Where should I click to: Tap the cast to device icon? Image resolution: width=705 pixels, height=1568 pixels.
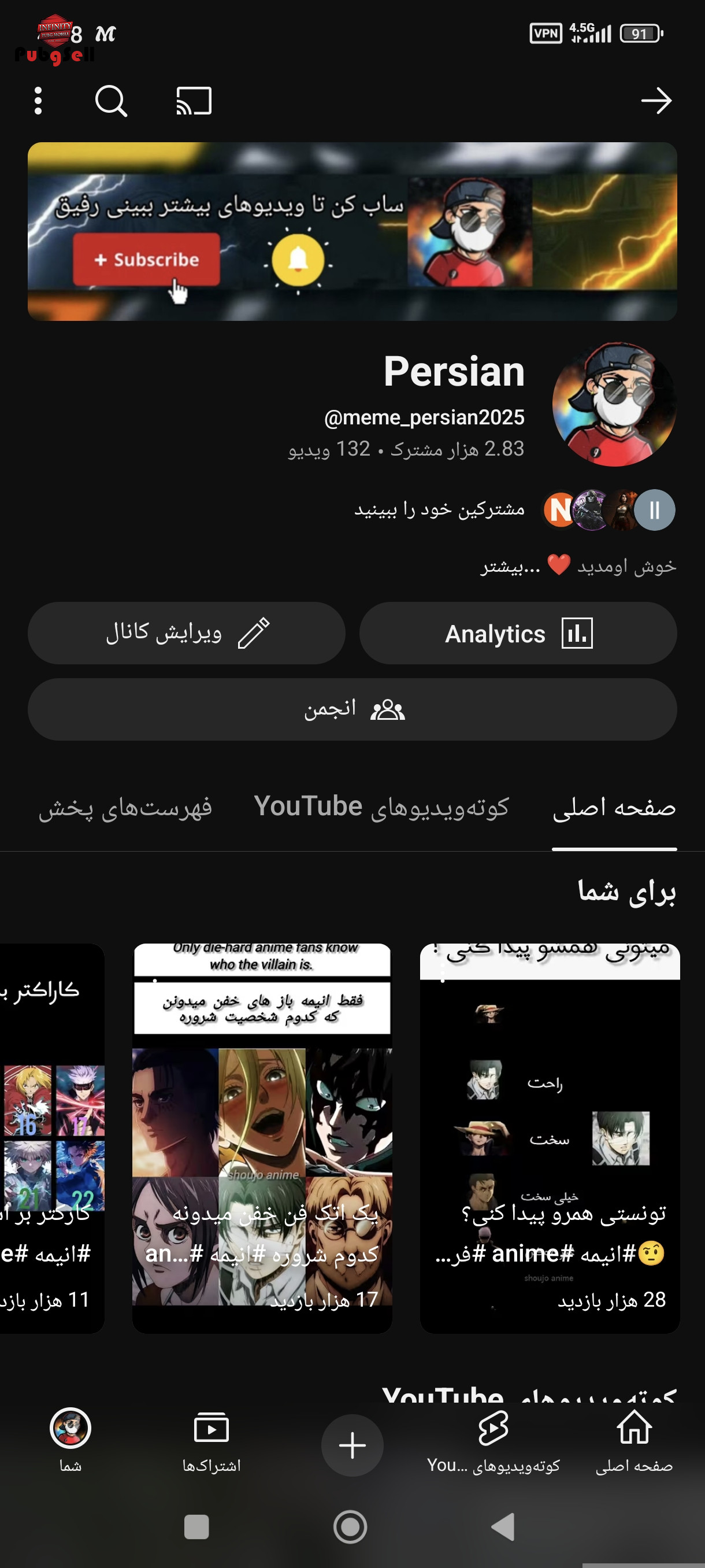[x=194, y=101]
